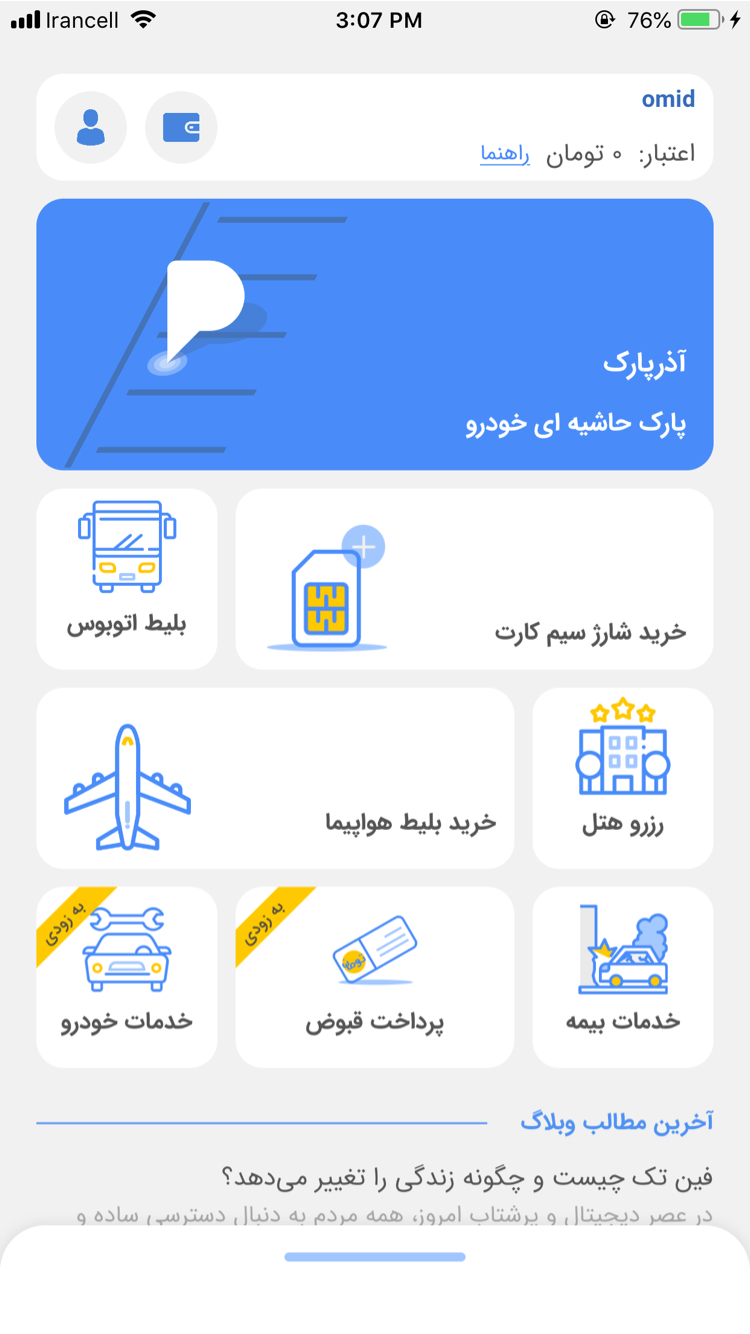Tap the Wi-Fi icon in the status bar

[x=143, y=18]
